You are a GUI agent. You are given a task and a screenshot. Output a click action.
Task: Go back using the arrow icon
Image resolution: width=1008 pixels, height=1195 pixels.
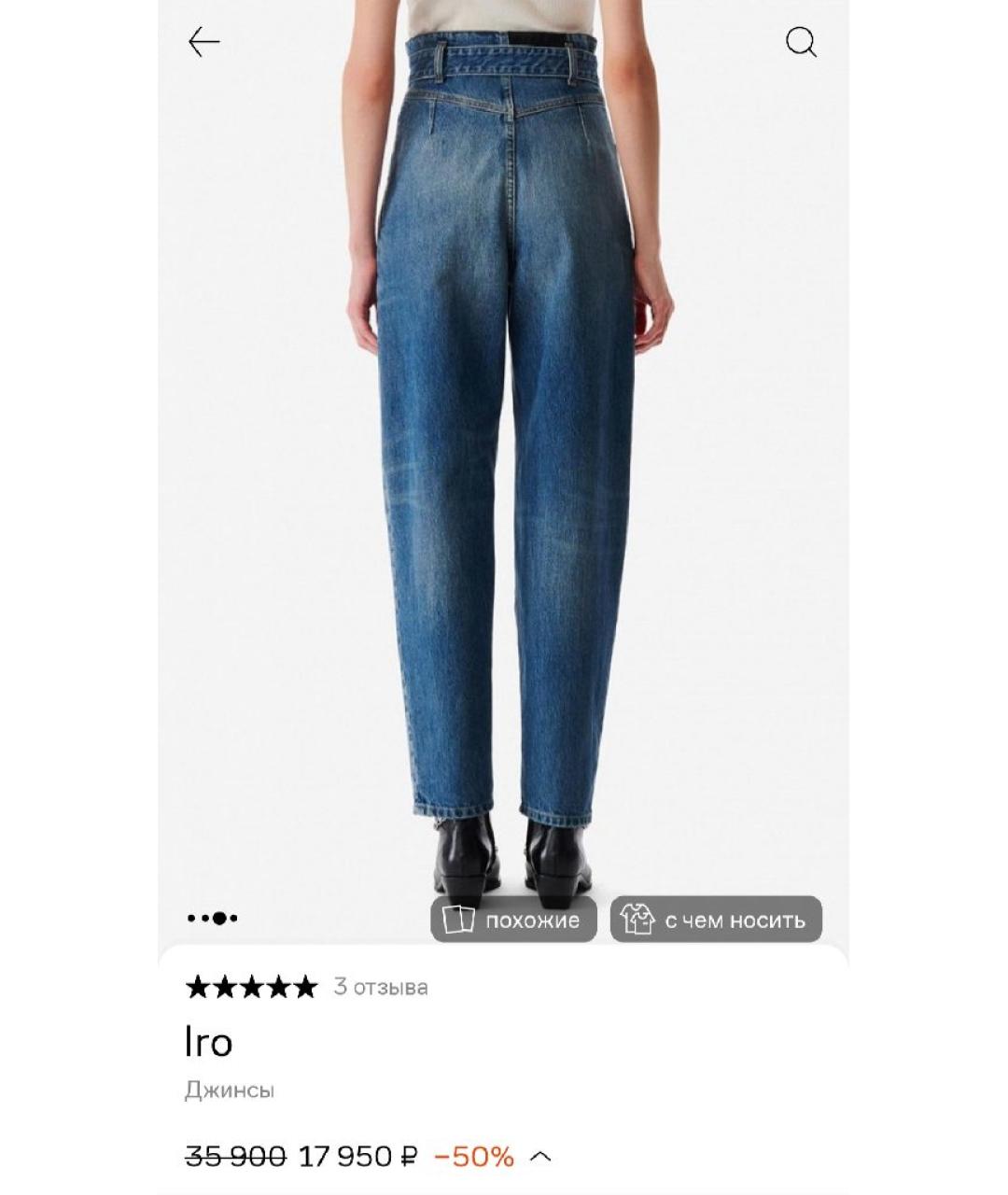click(x=203, y=42)
